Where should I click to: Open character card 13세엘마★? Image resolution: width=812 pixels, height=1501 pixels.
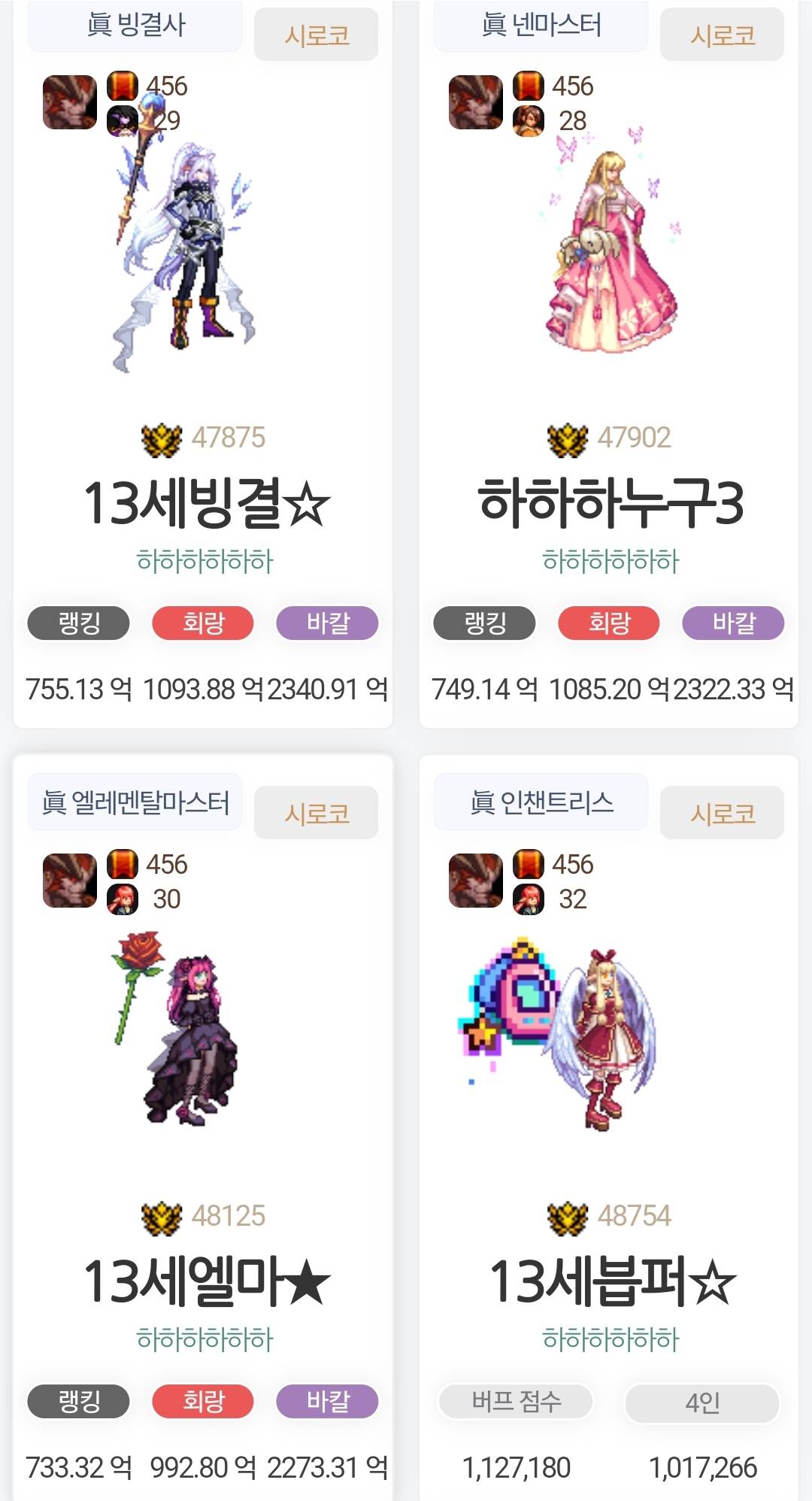click(205, 1281)
